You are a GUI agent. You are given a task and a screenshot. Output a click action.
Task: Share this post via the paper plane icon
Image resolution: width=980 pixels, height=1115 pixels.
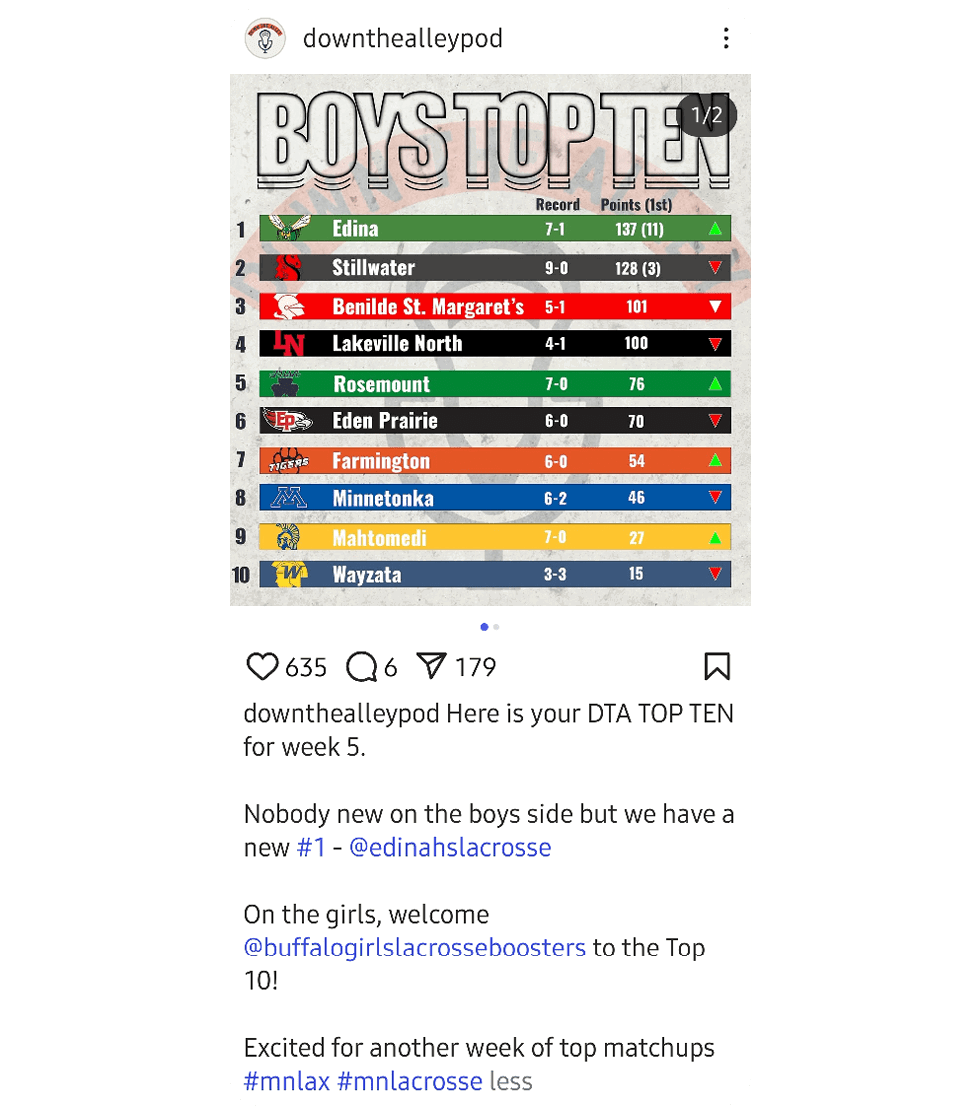pos(430,667)
